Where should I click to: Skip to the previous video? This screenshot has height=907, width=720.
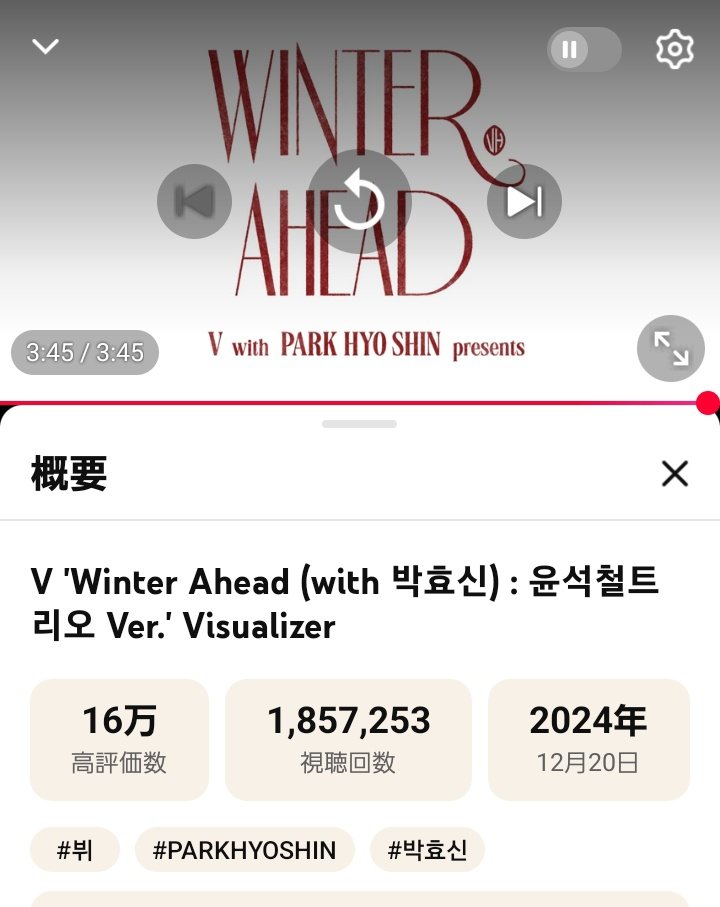194,202
